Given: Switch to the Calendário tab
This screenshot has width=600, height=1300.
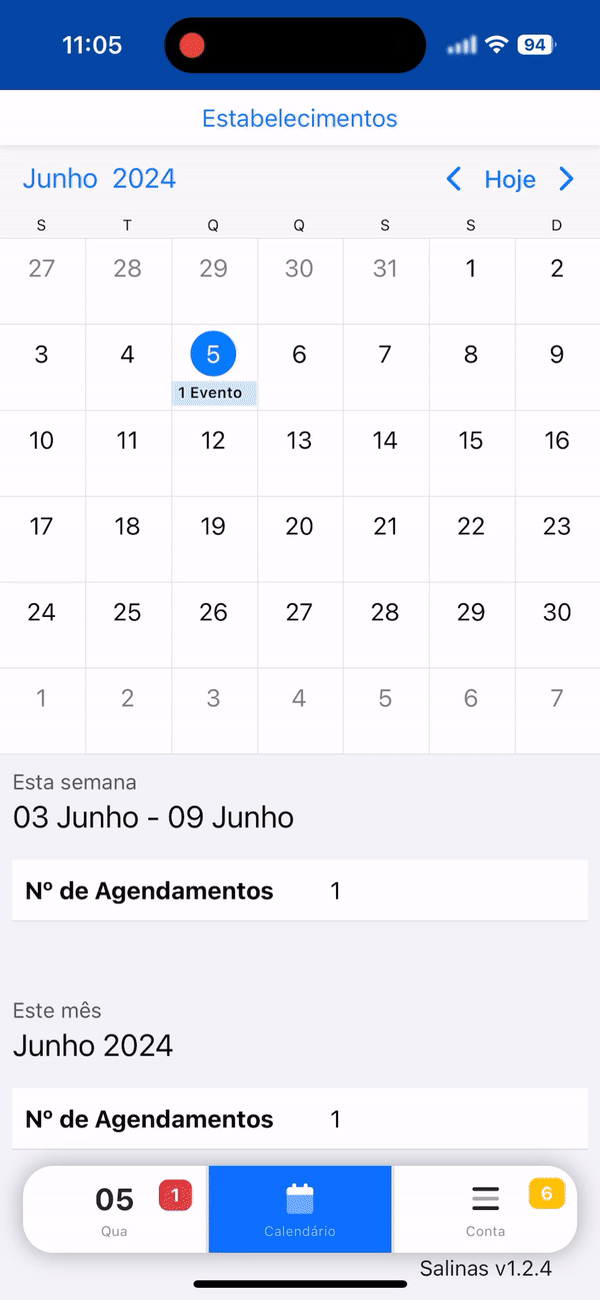Looking at the screenshot, I should [x=300, y=1209].
